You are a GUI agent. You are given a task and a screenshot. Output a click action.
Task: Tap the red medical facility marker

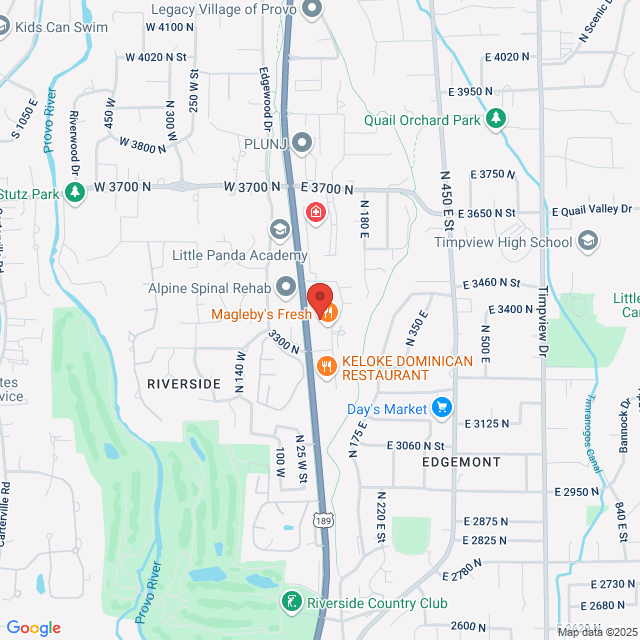pos(315,212)
